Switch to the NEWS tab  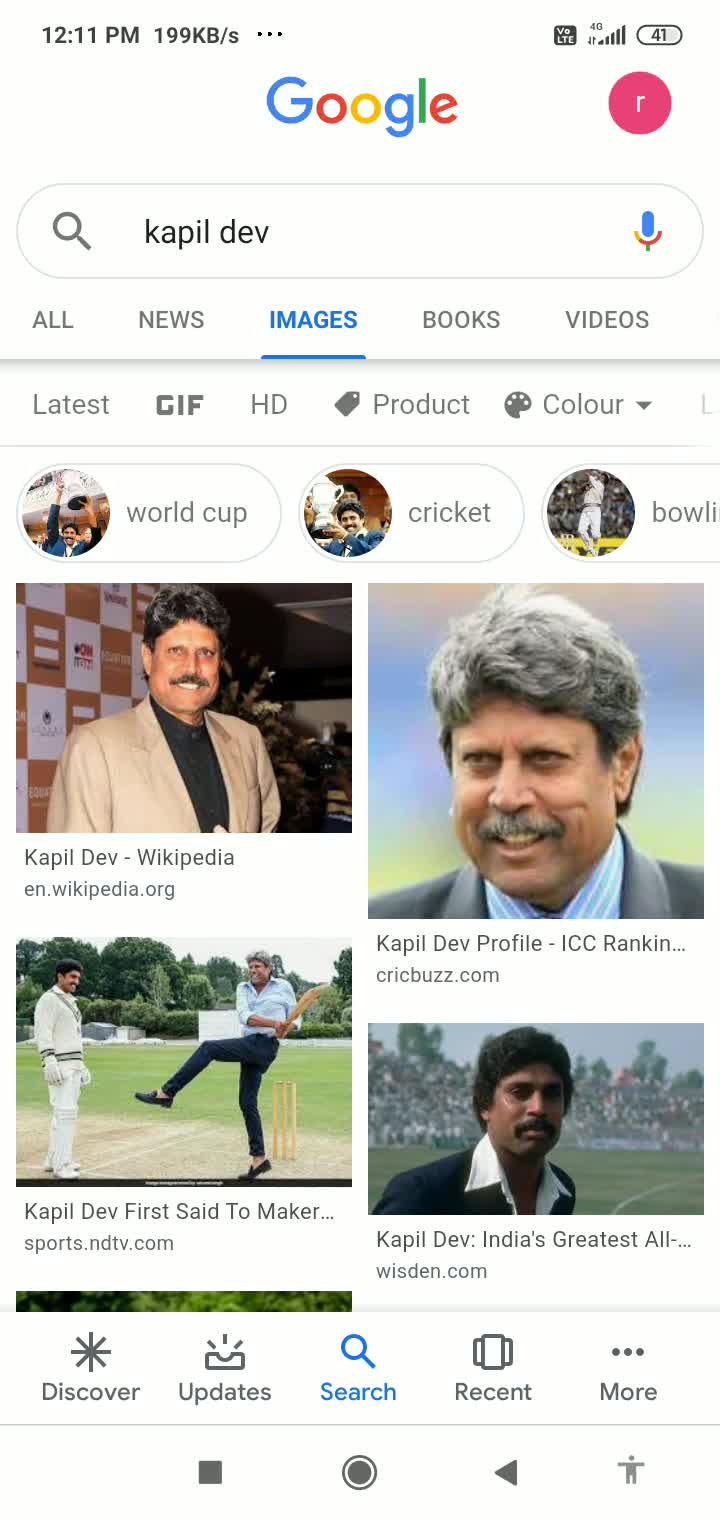(x=171, y=320)
